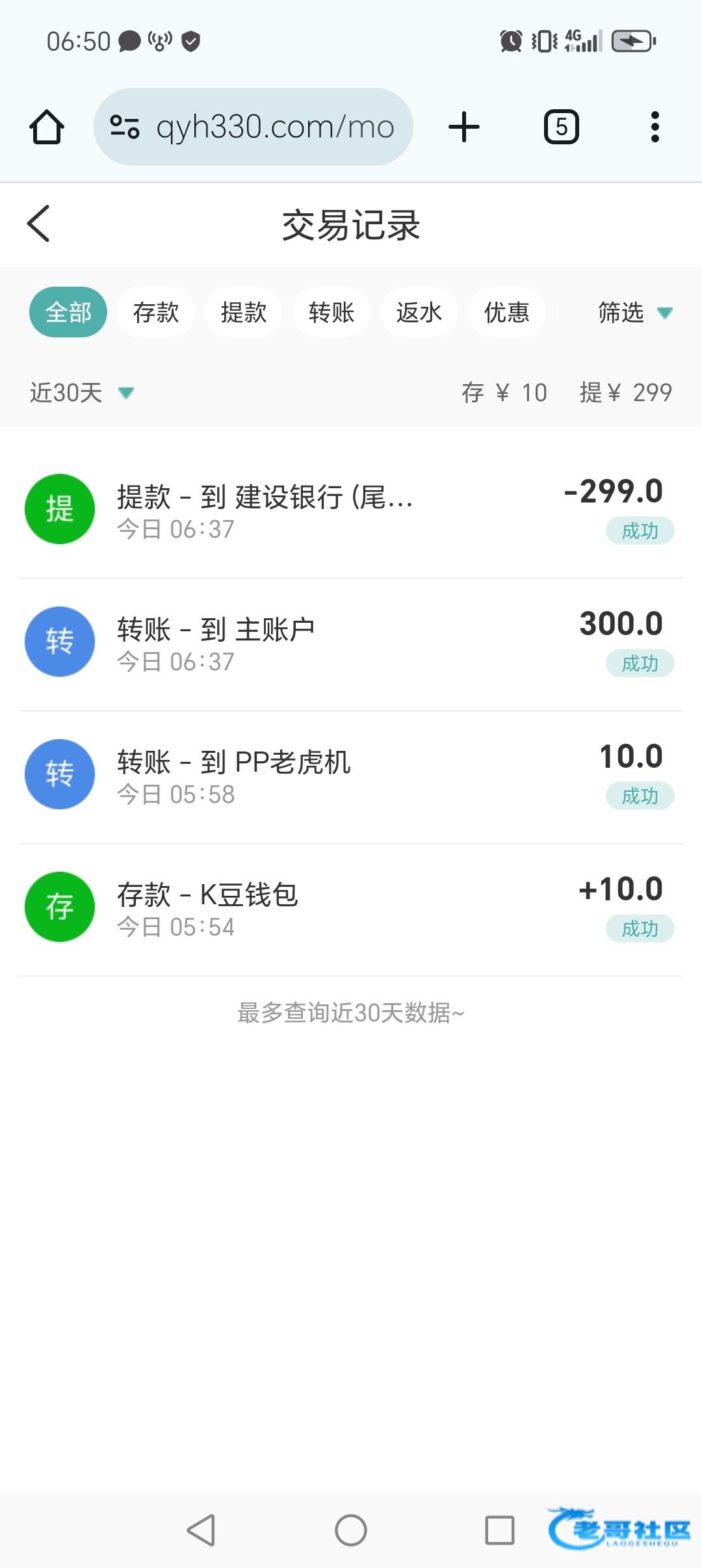Select the 全部 filter chip

point(68,312)
